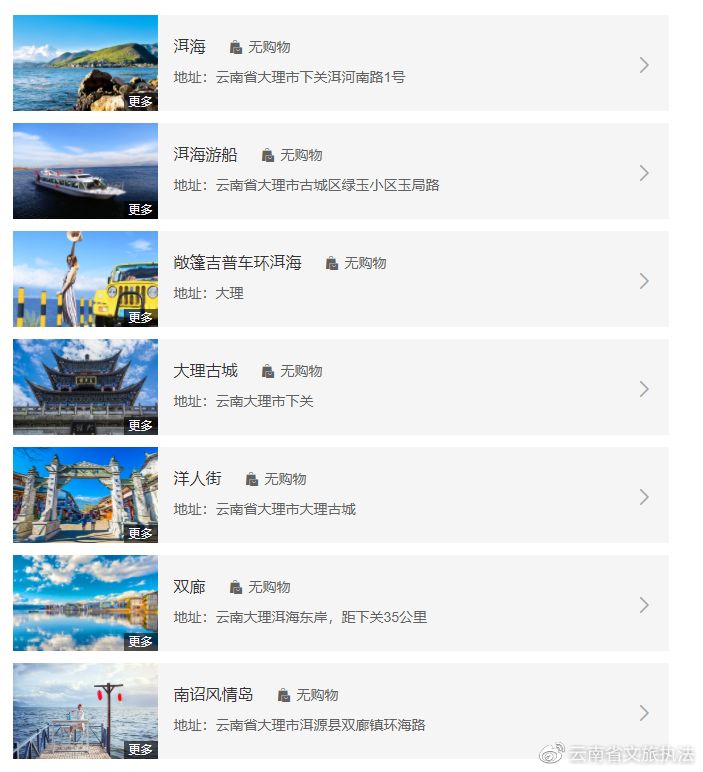Viewport: 703px width, 772px height.
Task: See more photos of 大理古城
Action: click(140, 426)
